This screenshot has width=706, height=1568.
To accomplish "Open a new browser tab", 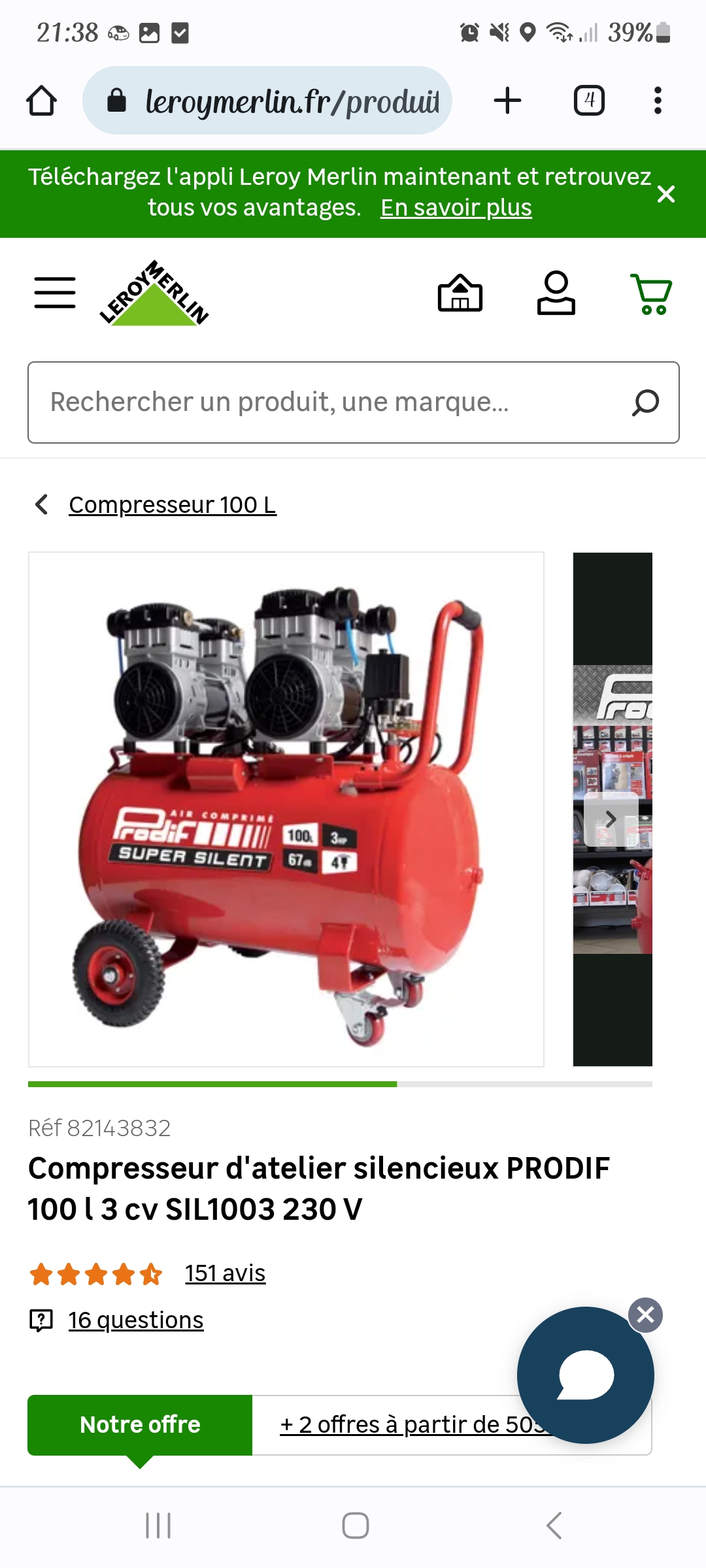I will click(x=507, y=101).
